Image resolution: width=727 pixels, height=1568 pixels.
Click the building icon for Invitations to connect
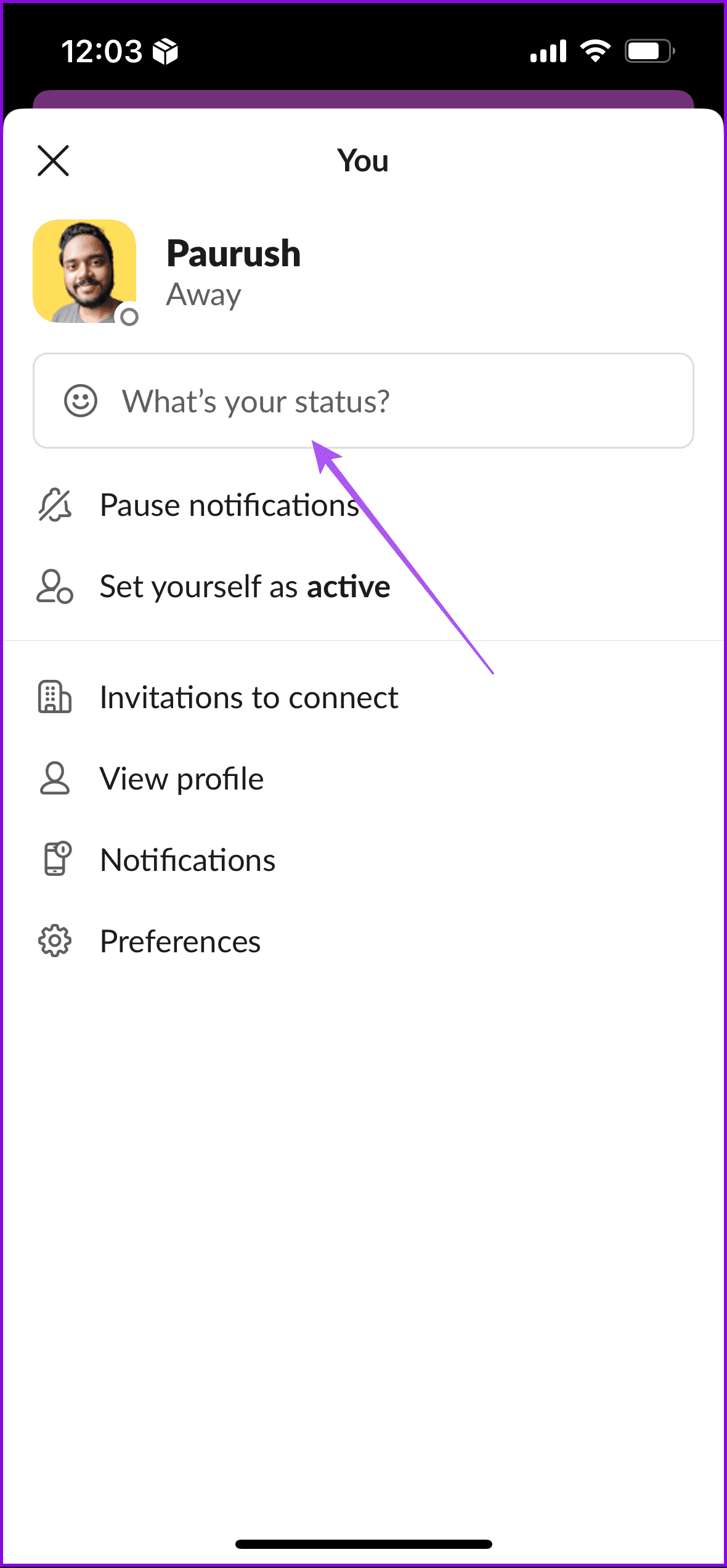[x=54, y=698]
